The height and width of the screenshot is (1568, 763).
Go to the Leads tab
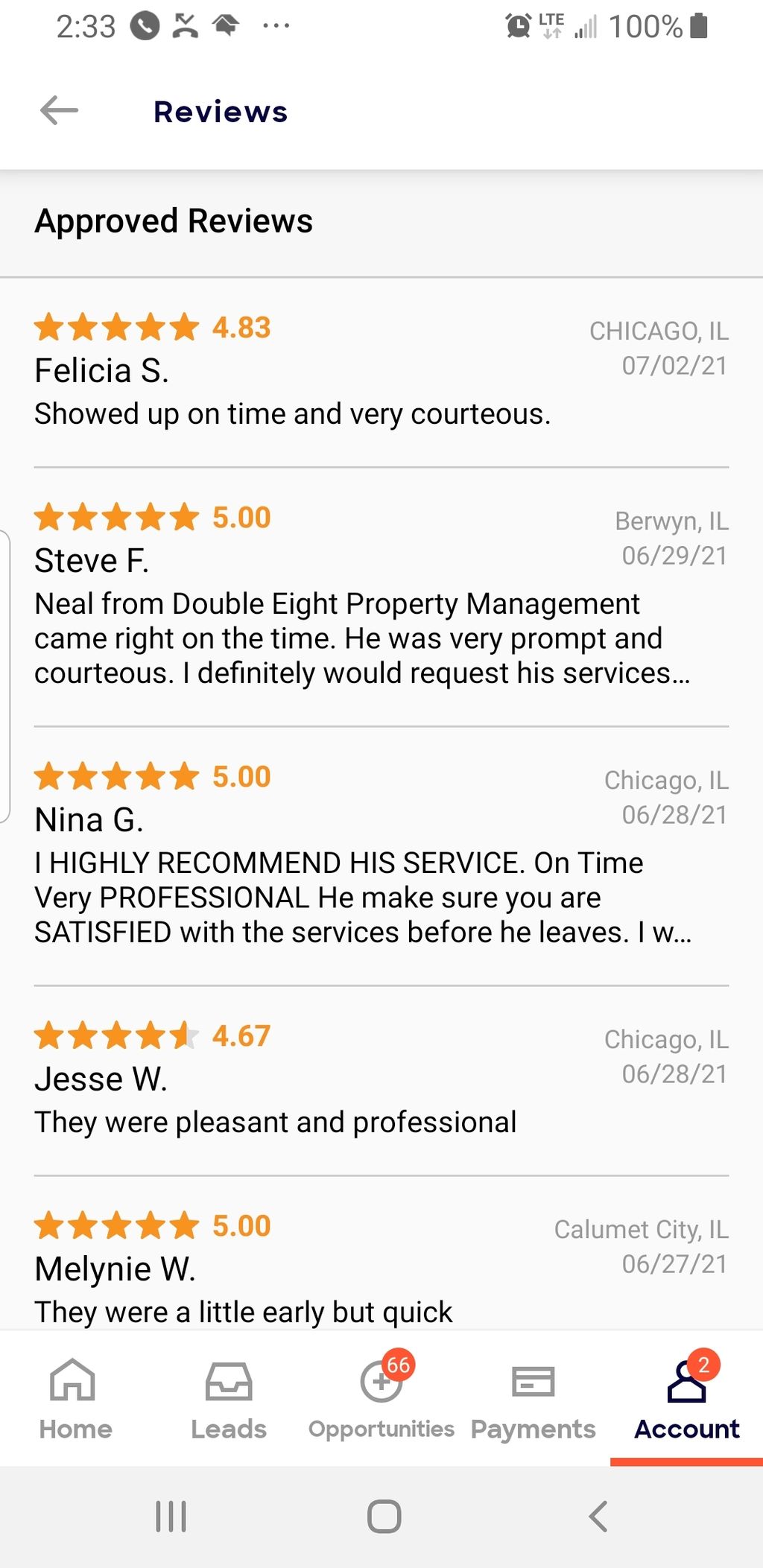point(228,1399)
